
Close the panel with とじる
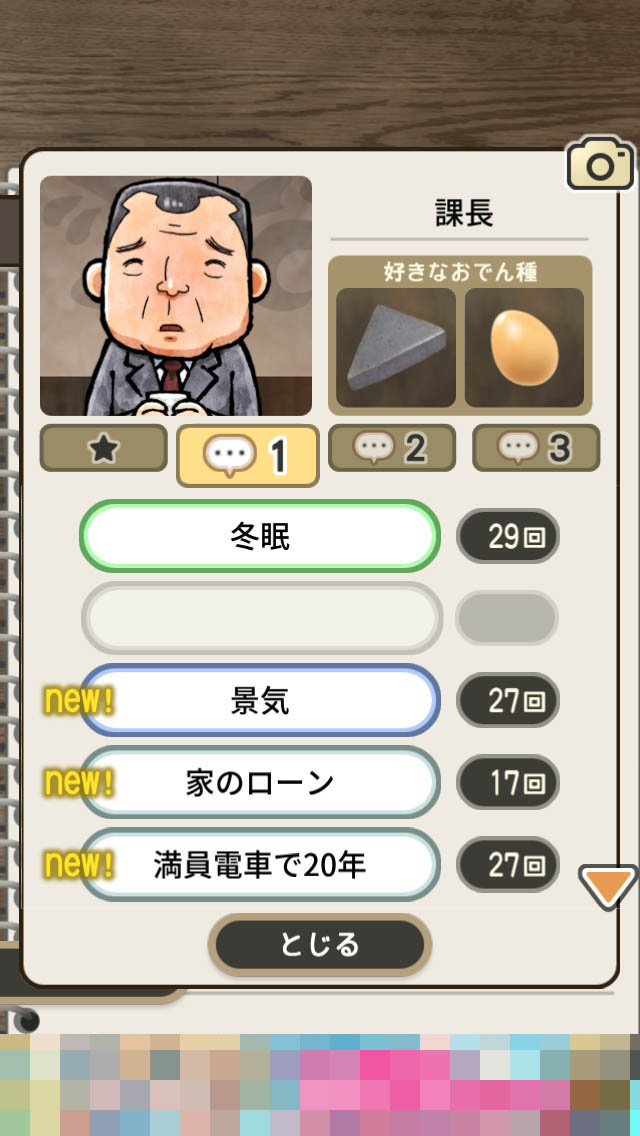[x=319, y=943]
